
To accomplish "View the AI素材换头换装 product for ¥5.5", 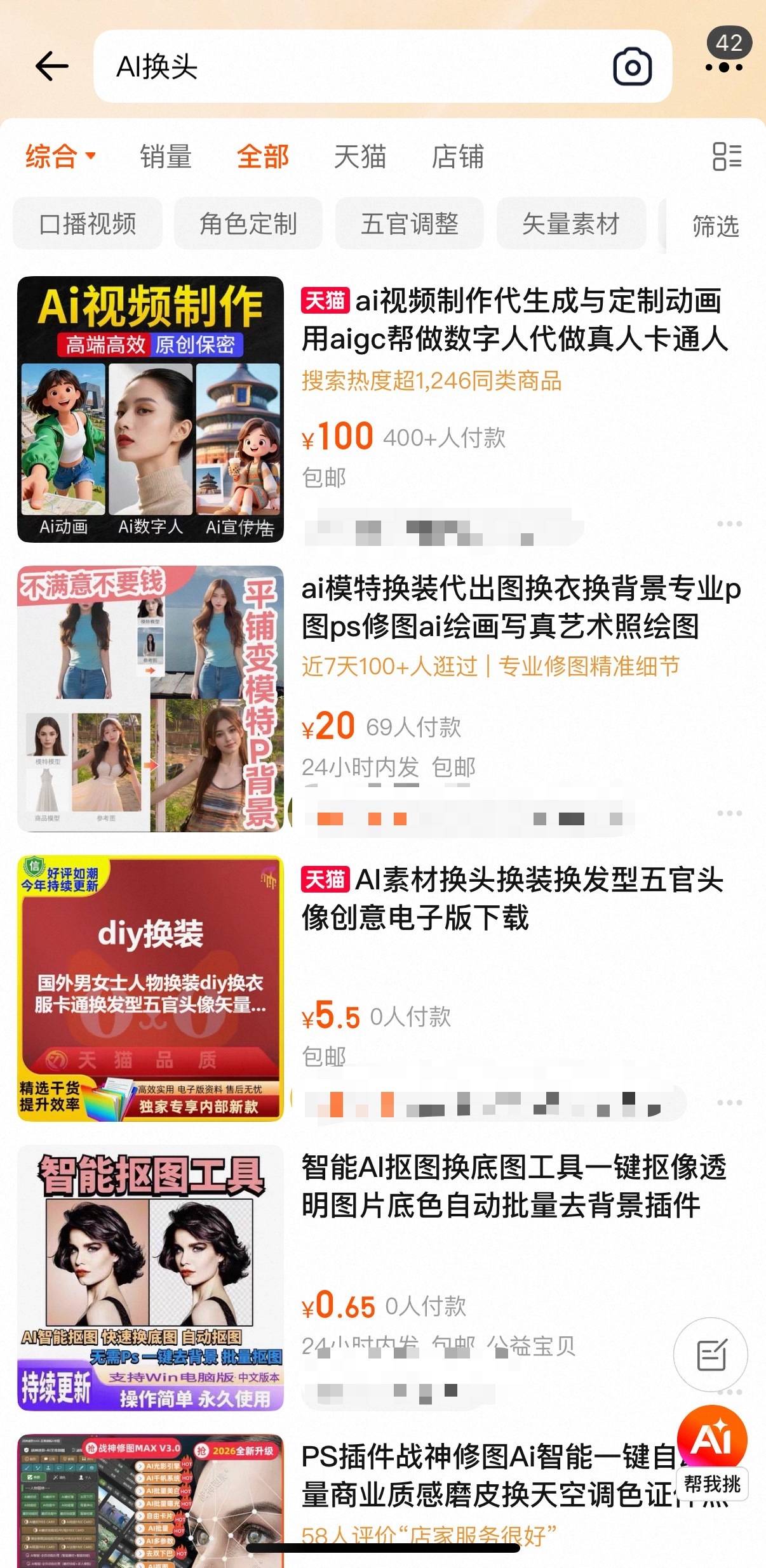I will click(511, 898).
